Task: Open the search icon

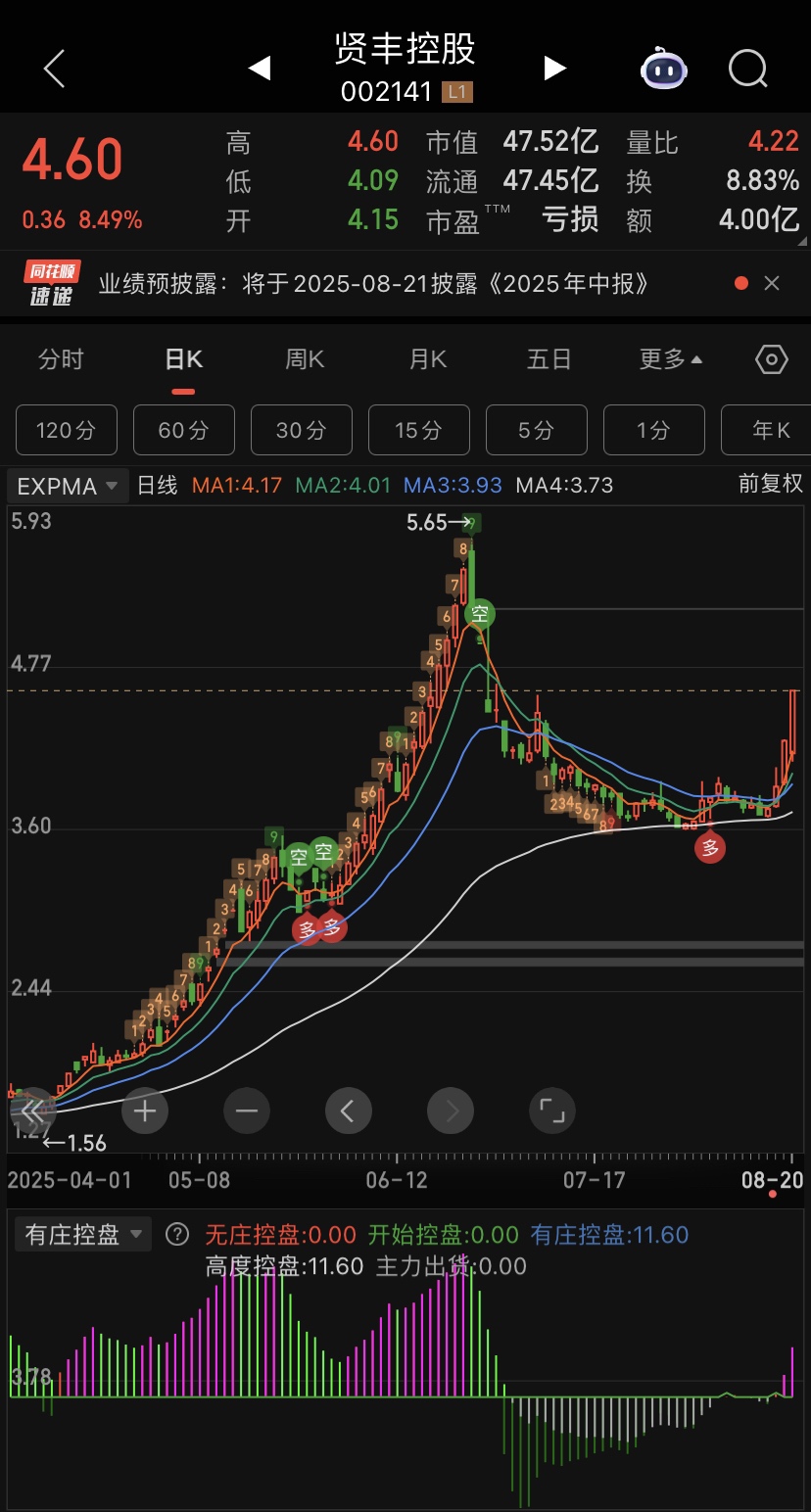Action: click(748, 69)
